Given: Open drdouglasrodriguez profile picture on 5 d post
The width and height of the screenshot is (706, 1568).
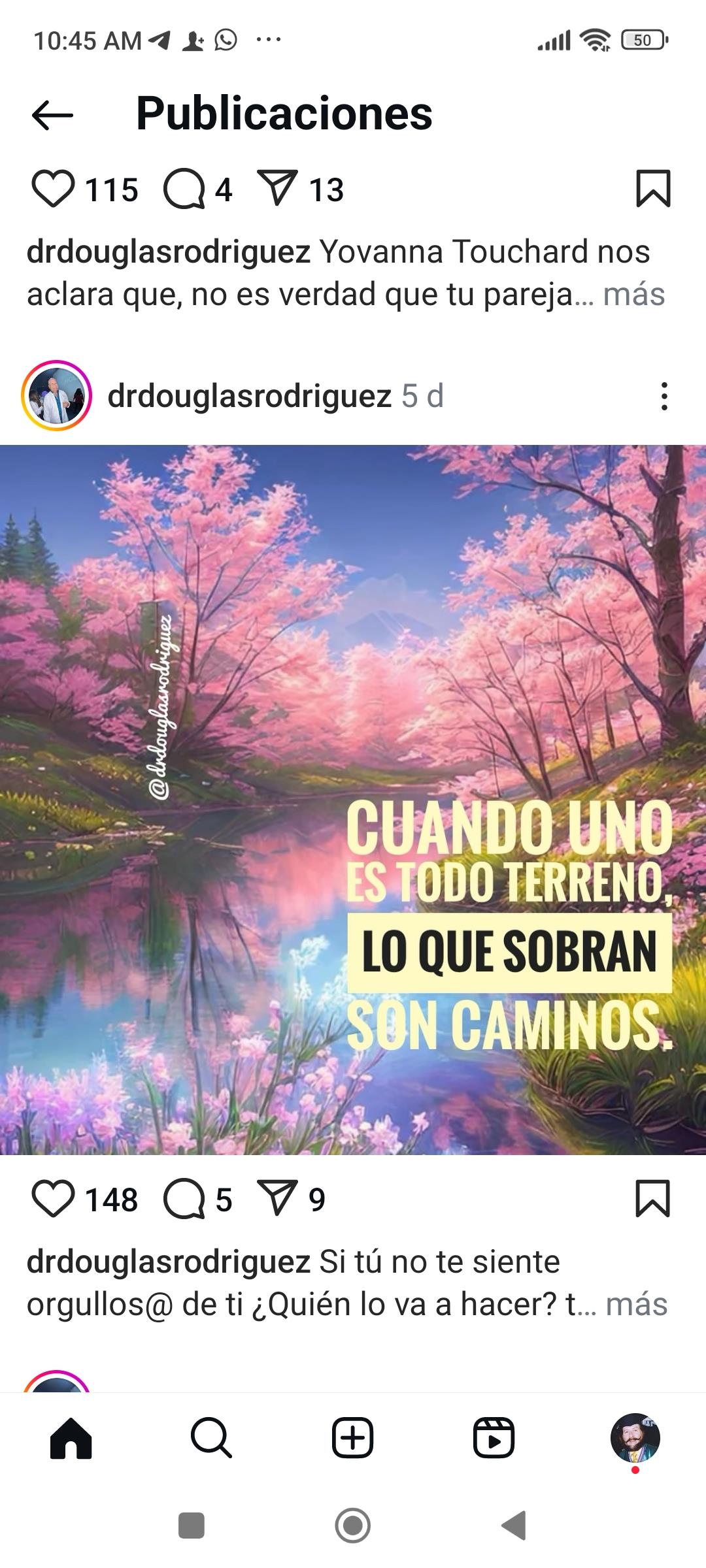Looking at the screenshot, I should click(57, 396).
